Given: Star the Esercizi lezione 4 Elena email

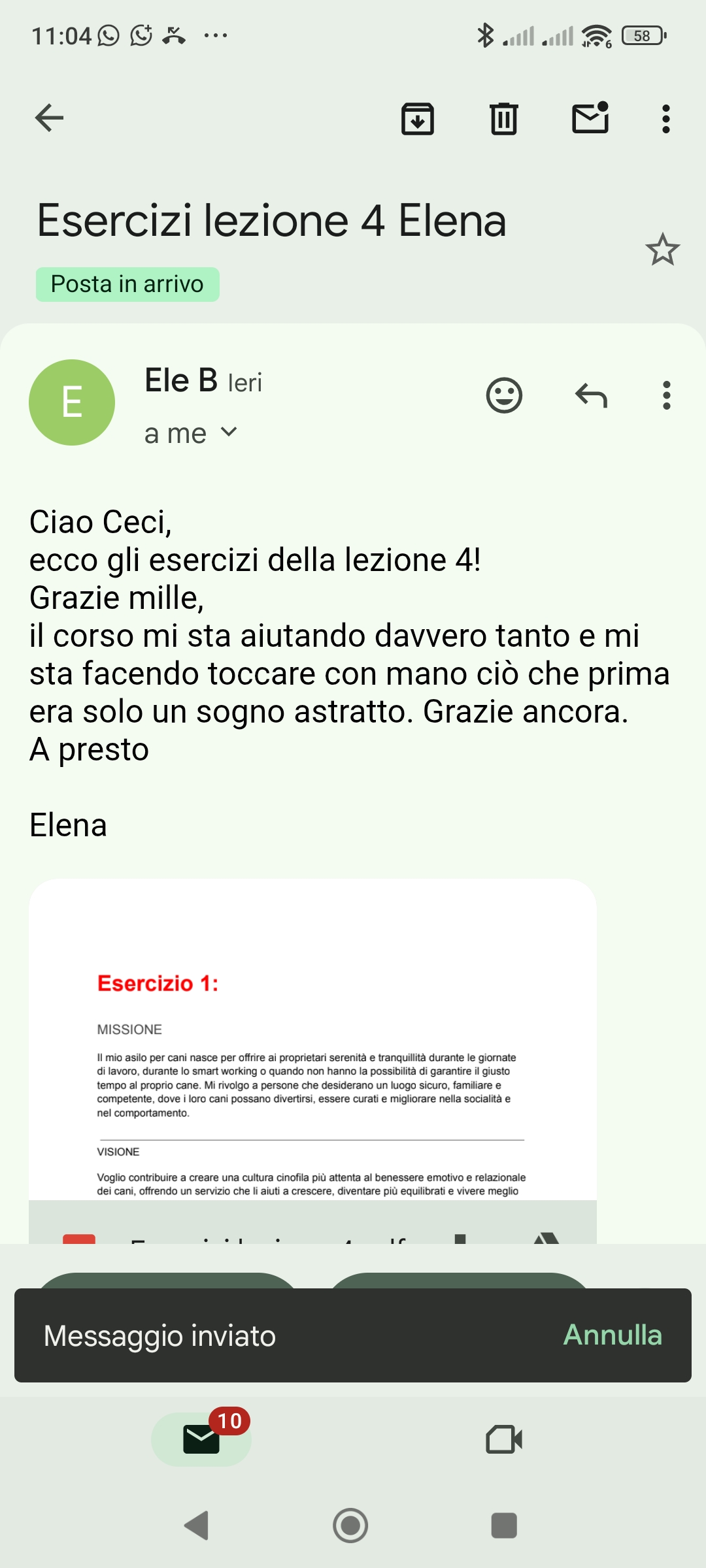Looking at the screenshot, I should tap(663, 250).
